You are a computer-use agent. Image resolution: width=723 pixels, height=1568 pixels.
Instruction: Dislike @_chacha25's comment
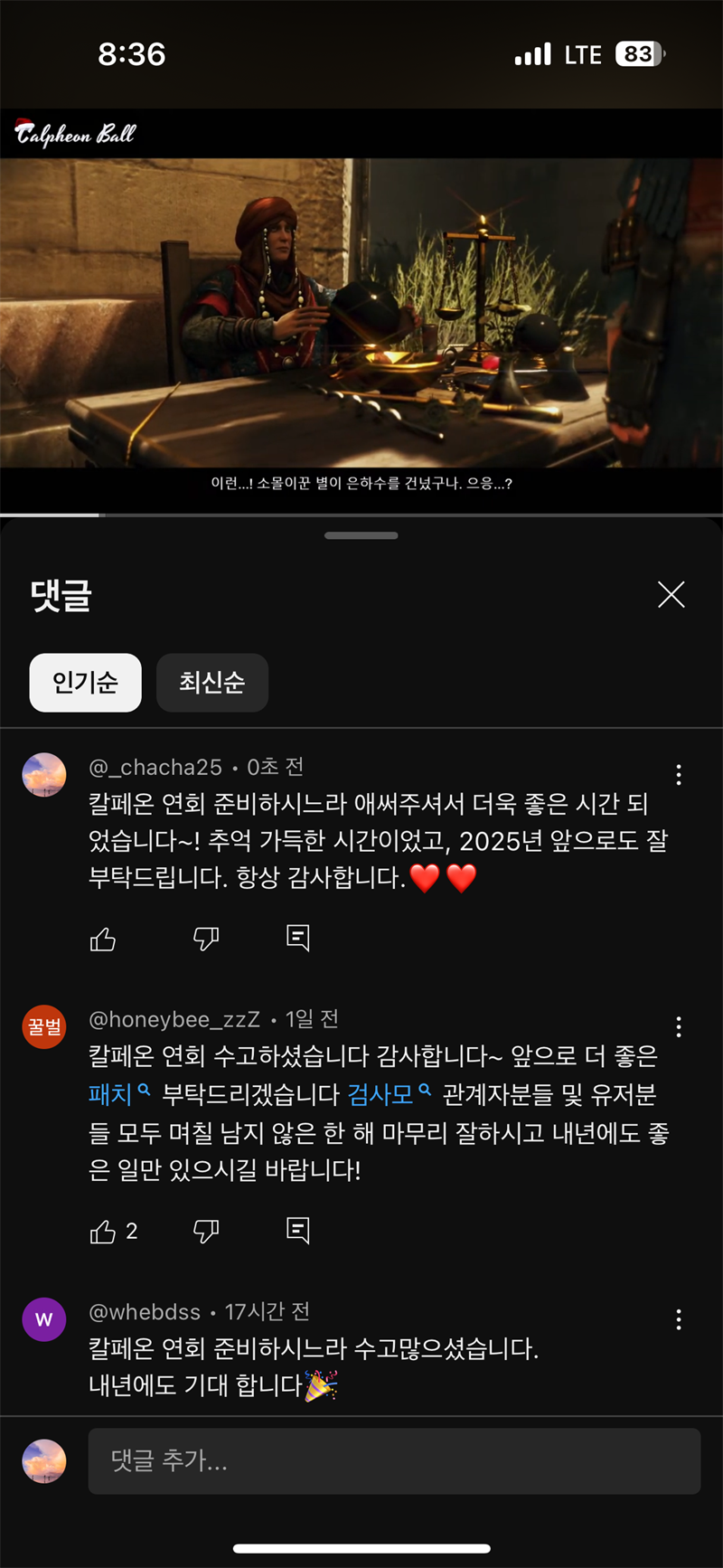click(206, 939)
